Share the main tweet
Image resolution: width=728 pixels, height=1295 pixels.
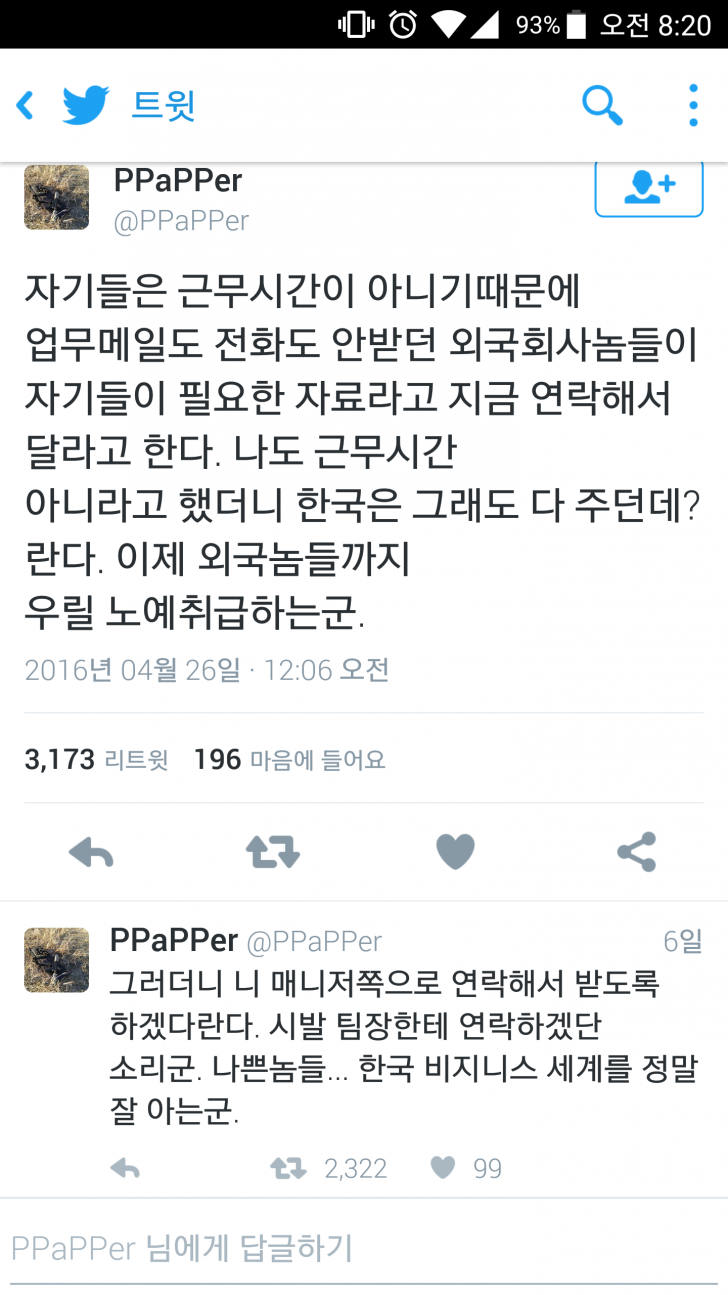pos(636,852)
